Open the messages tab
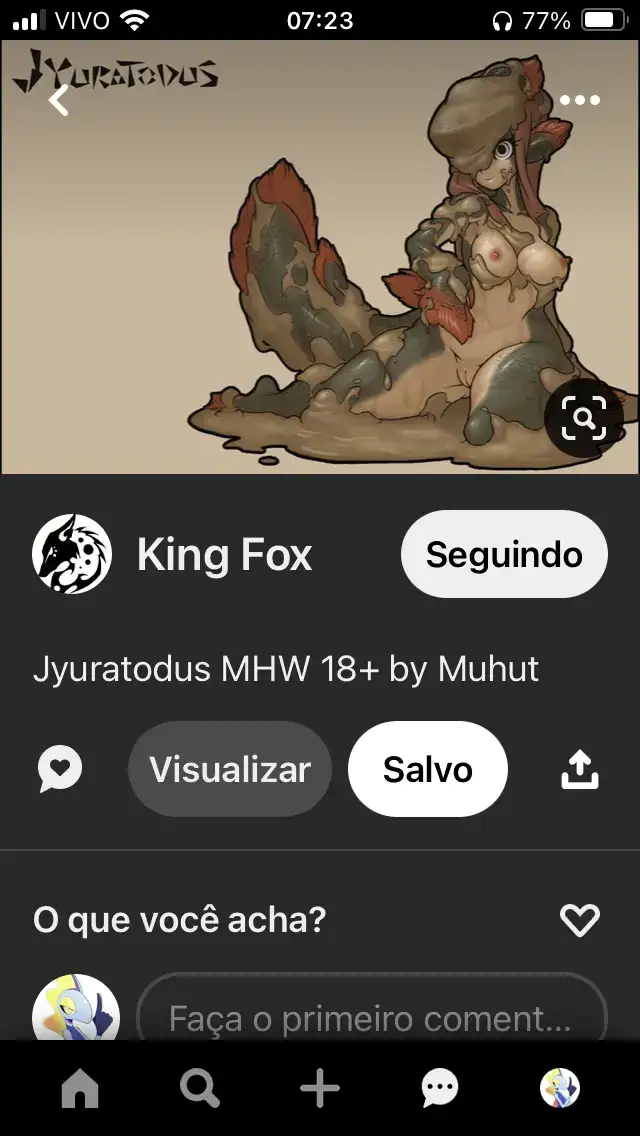The image size is (640, 1136). (x=440, y=1088)
